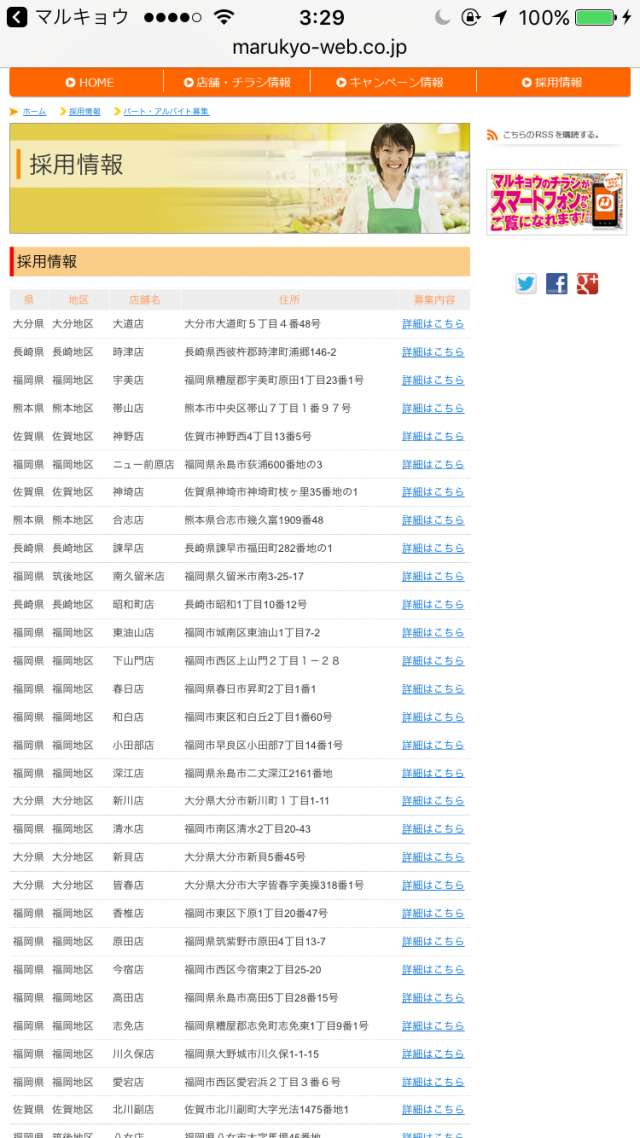
Task: Select 採用情報 in the orange menu bar
Action: tap(551, 83)
